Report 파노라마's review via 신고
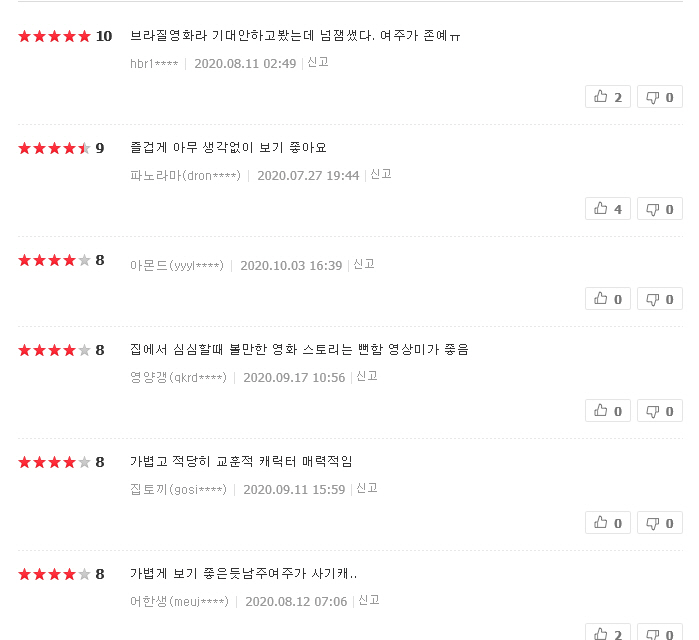 [x=381, y=174]
